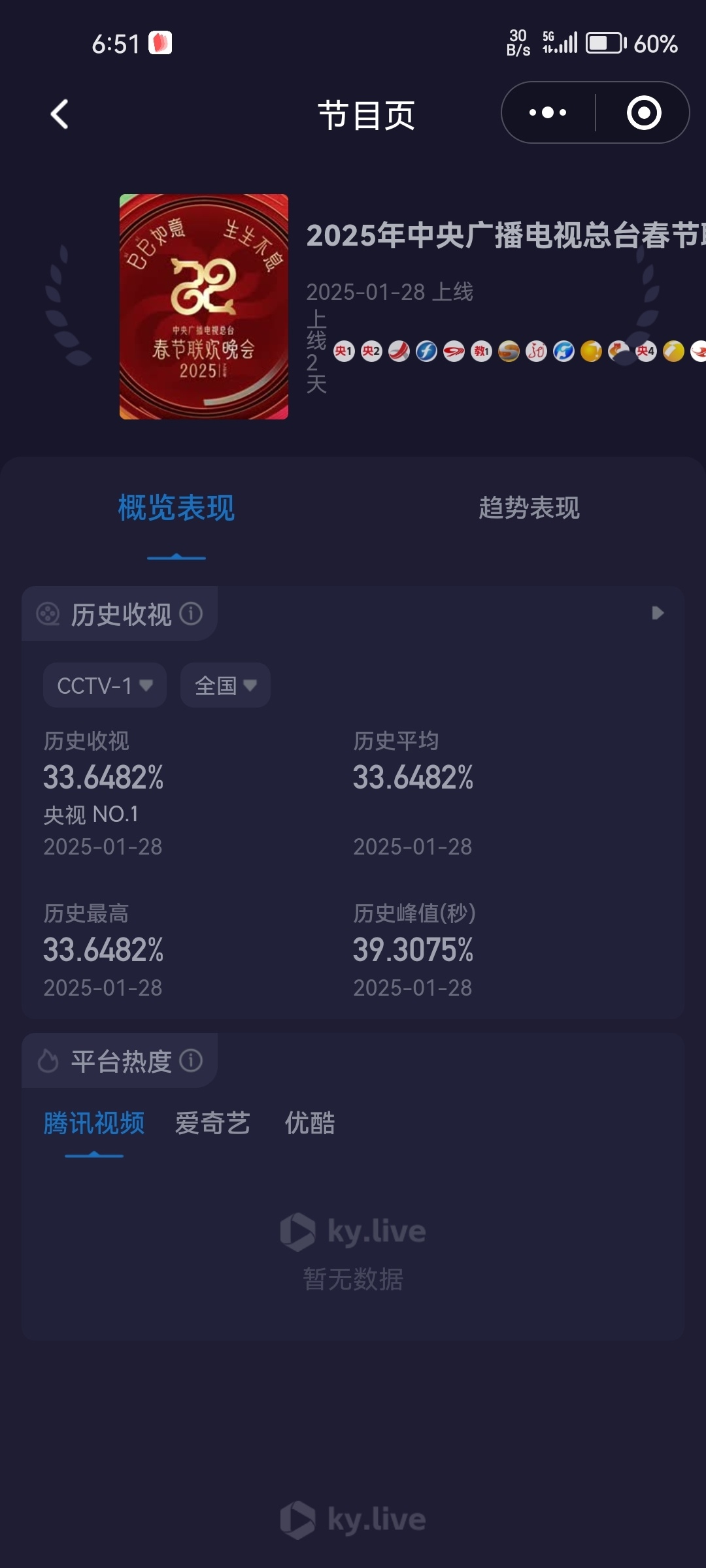Screen dimensions: 706x1568
Task: Show the info tooltip for 历史收视
Action: pos(191,613)
